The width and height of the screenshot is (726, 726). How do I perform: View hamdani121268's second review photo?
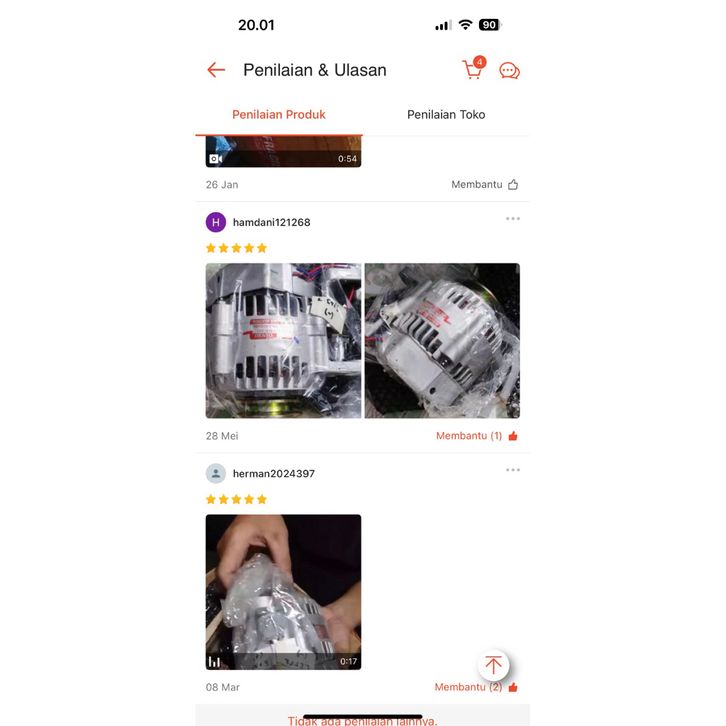(442, 340)
